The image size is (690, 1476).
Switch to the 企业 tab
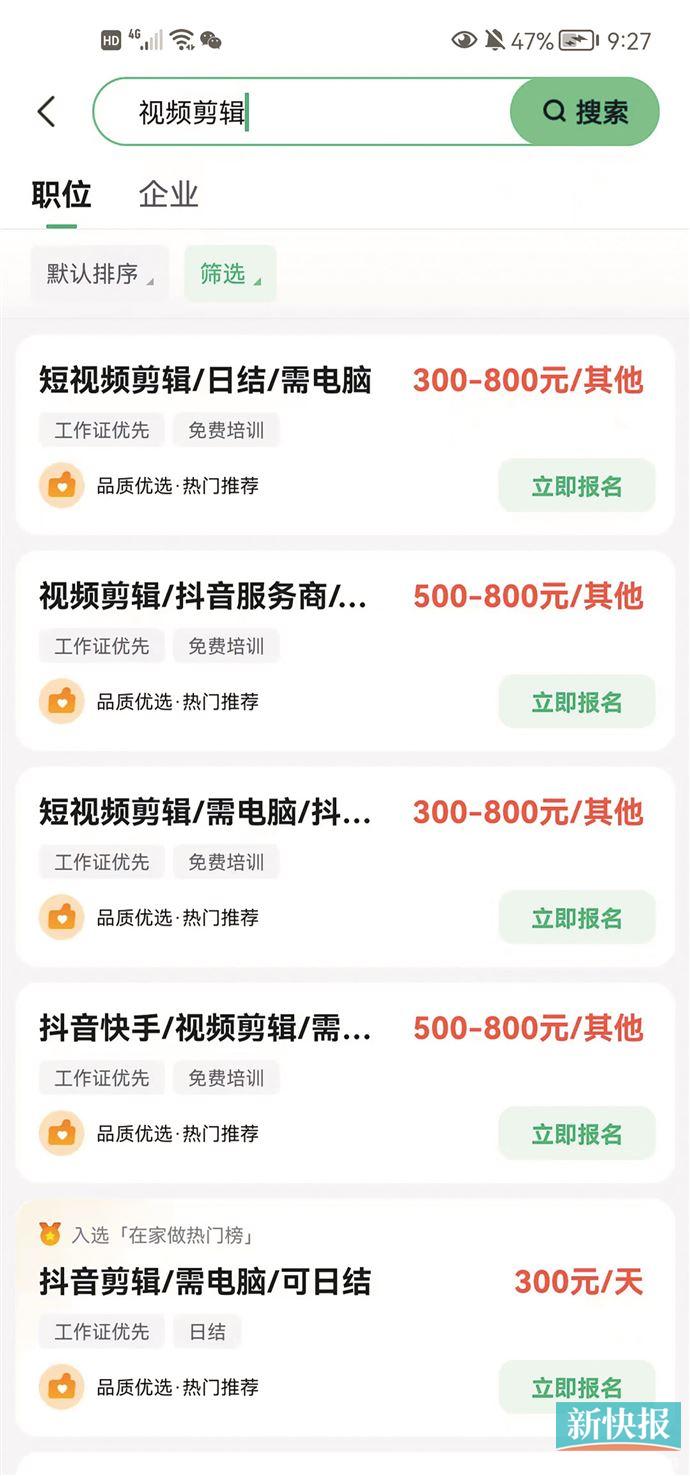(168, 194)
